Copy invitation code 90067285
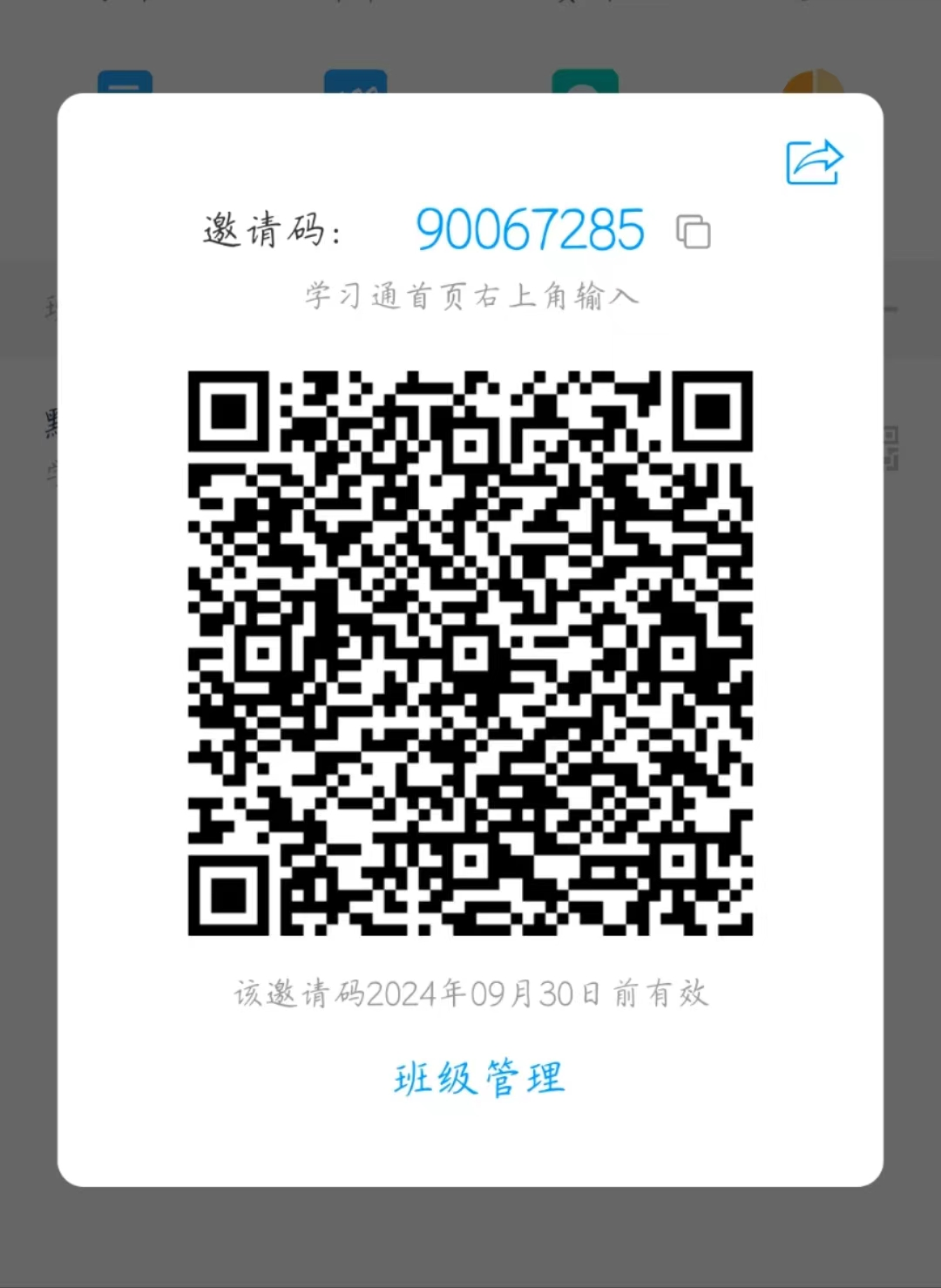The image size is (941, 1288). tap(694, 232)
